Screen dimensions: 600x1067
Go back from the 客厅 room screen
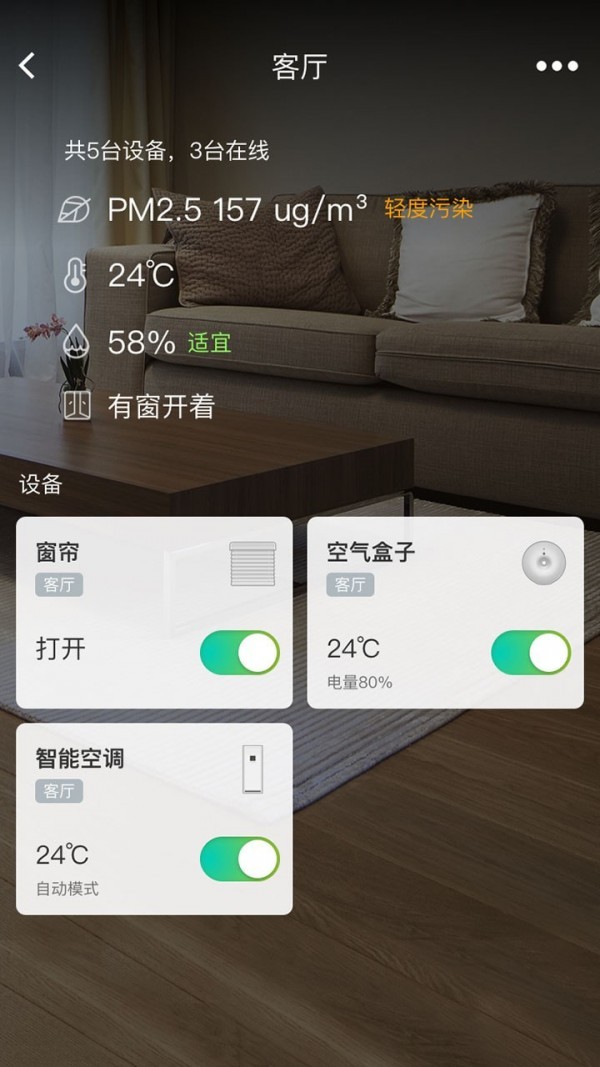(28, 66)
